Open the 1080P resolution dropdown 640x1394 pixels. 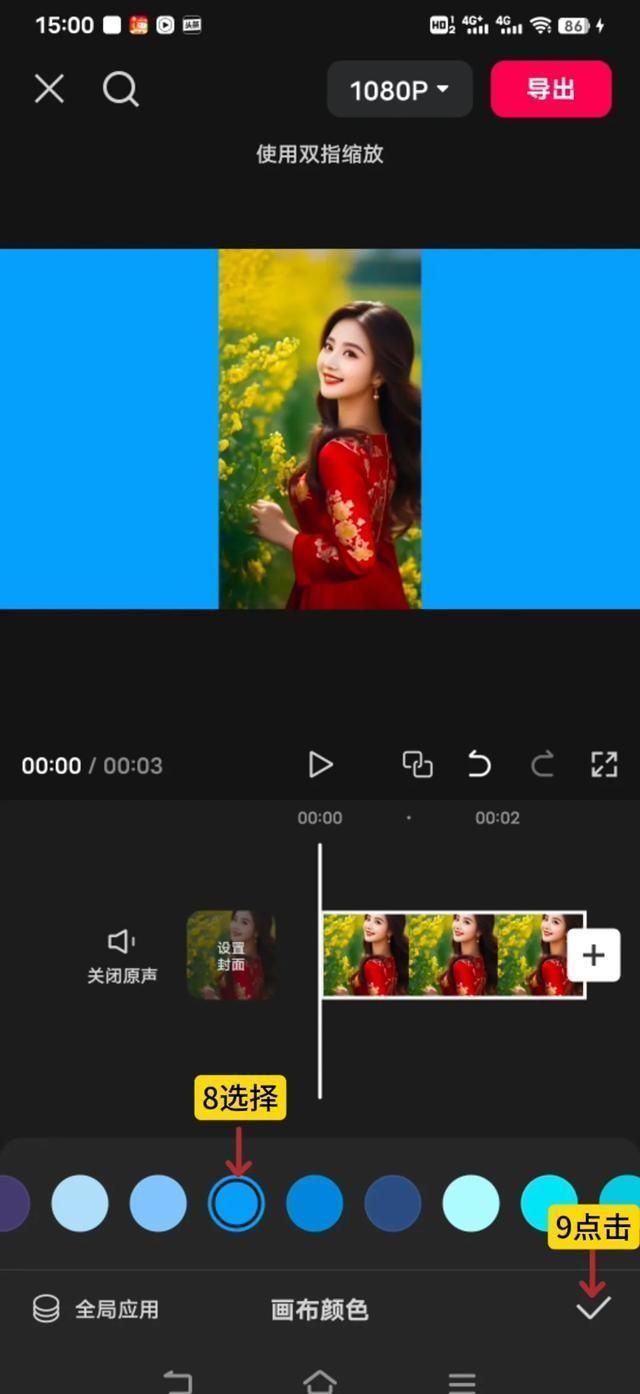coord(400,90)
